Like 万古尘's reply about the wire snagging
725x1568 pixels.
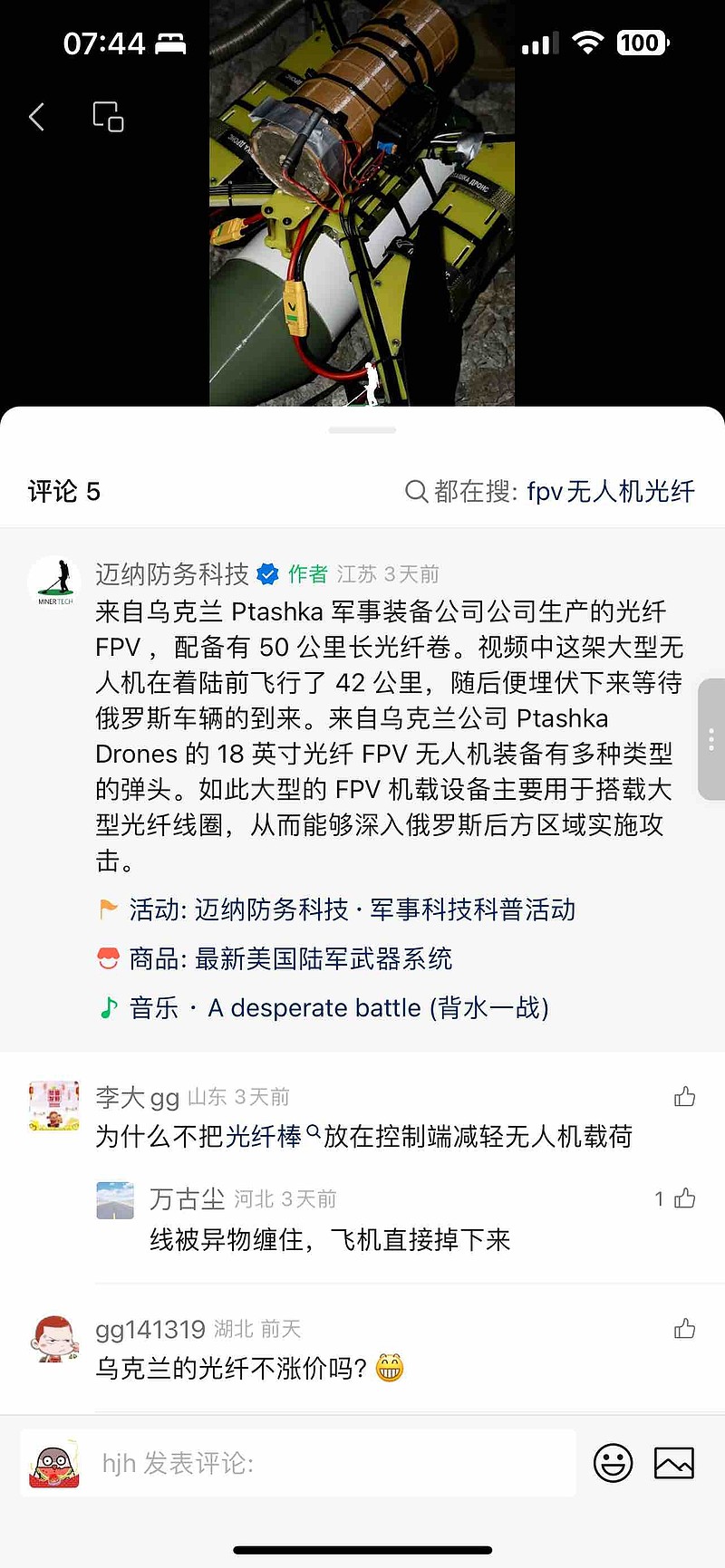(x=685, y=1198)
